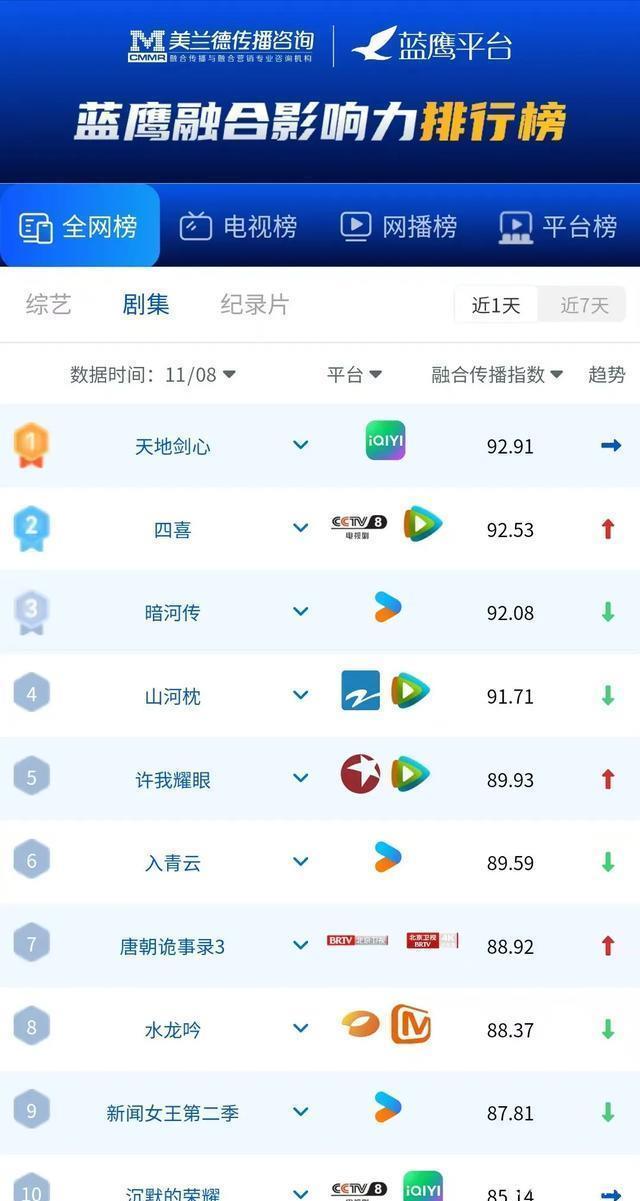Choose the 近1天 time range

pyautogui.click(x=497, y=305)
